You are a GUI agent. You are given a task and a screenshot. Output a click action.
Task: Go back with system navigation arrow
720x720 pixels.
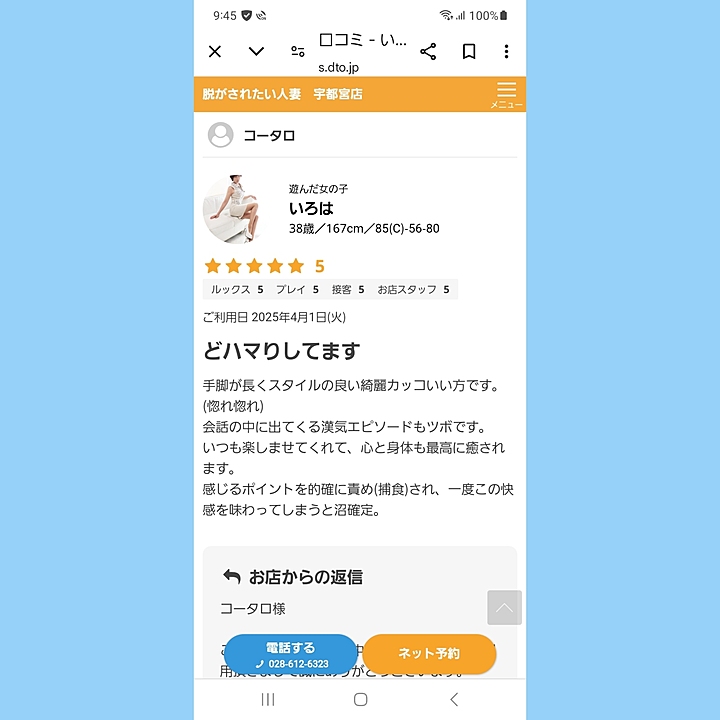point(454,699)
